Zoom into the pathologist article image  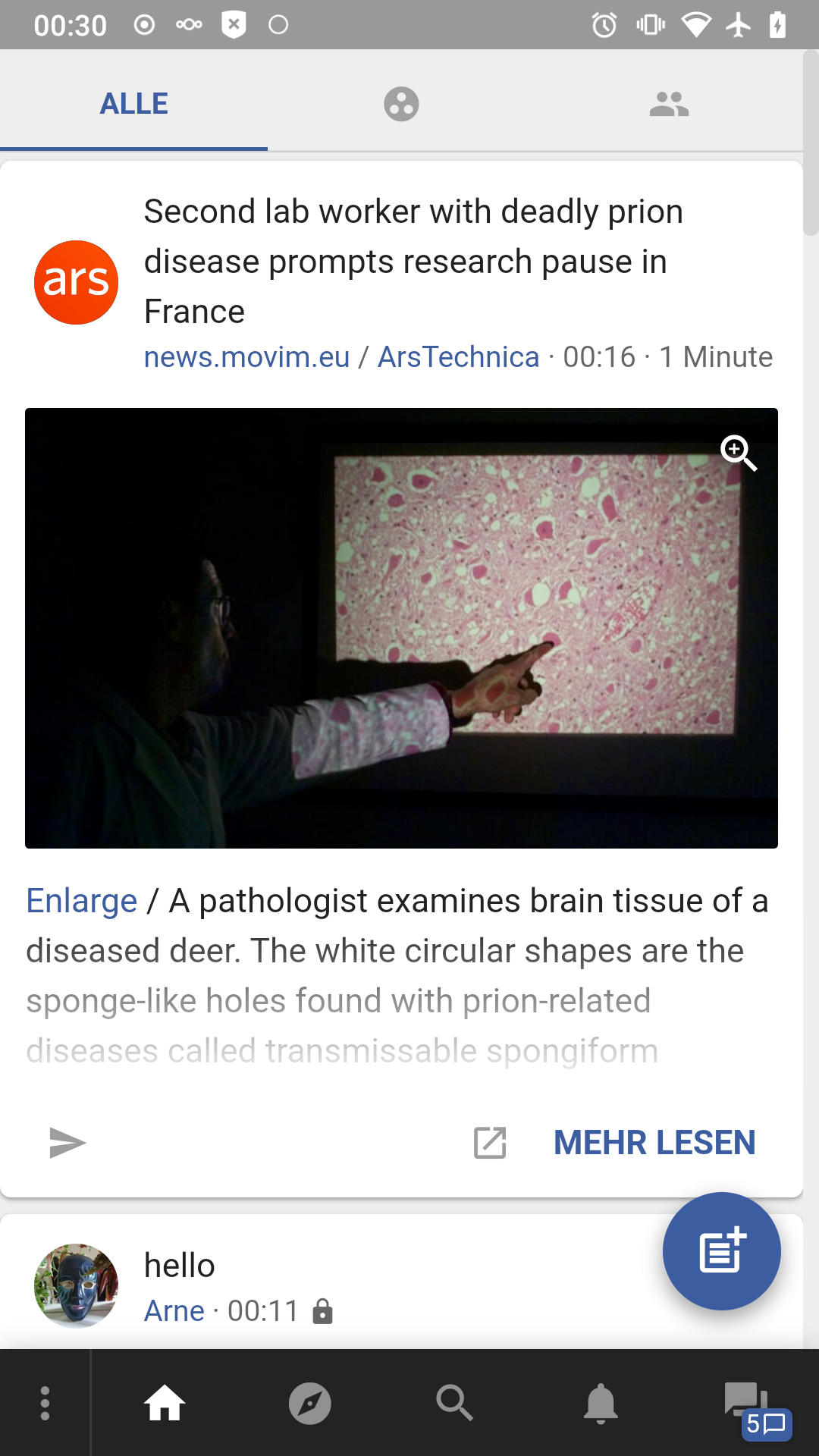(x=738, y=452)
